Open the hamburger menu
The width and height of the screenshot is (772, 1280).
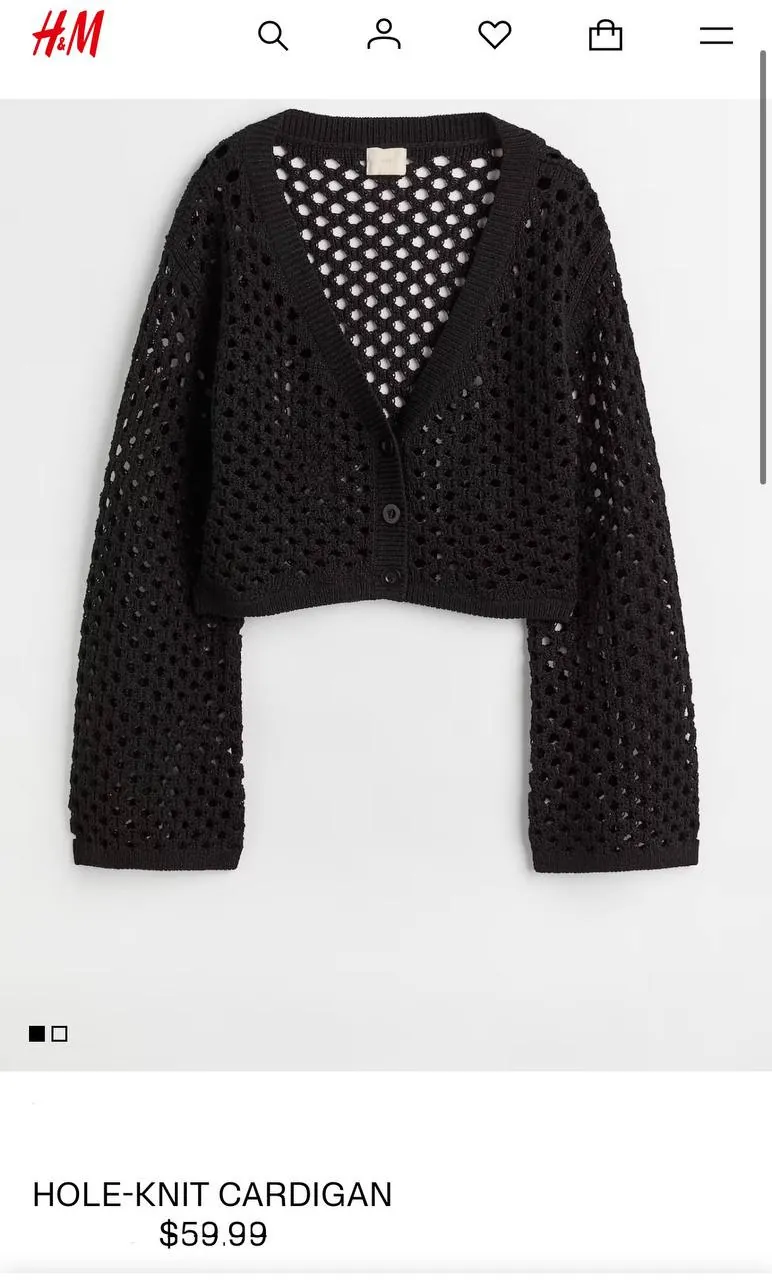716,36
